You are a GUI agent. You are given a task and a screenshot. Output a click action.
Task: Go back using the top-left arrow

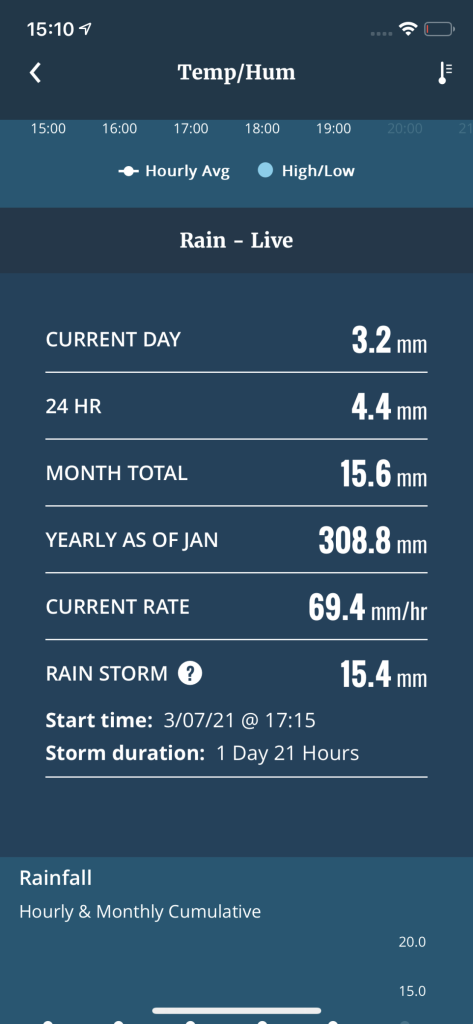(x=36, y=72)
